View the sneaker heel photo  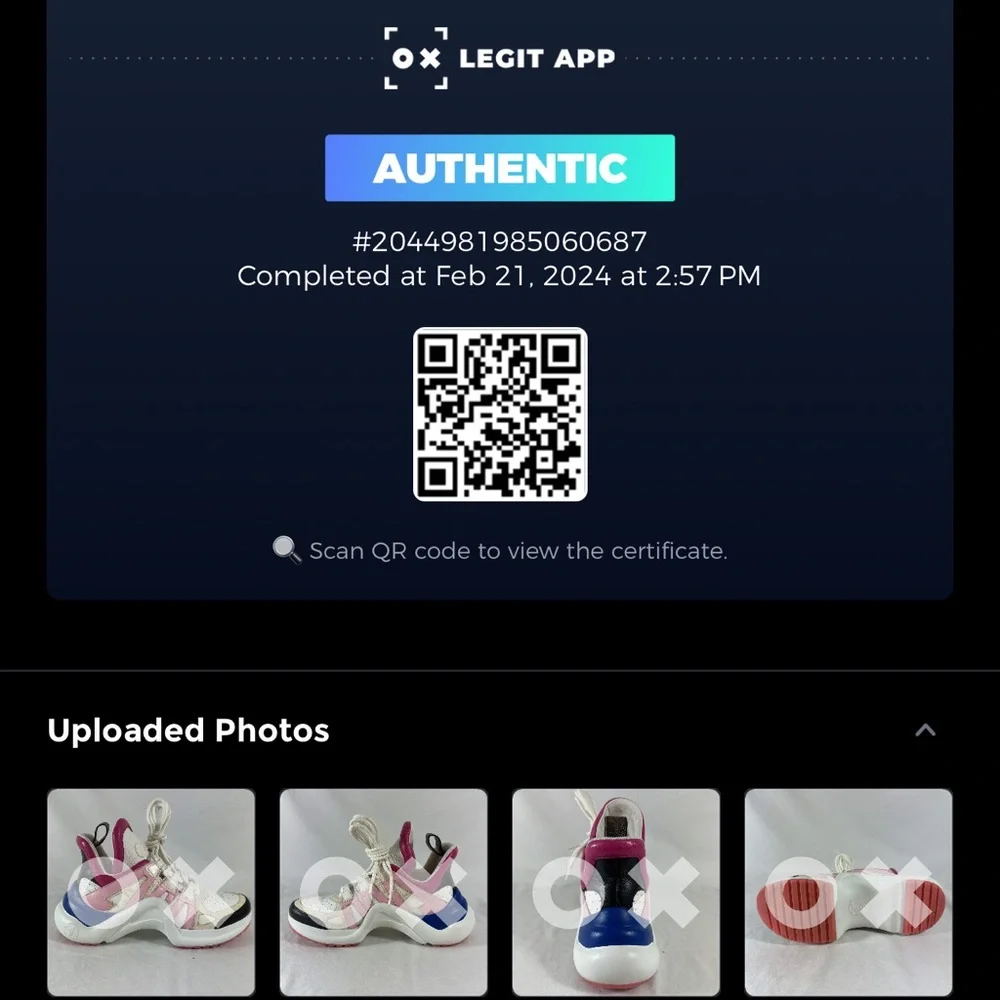(616, 891)
